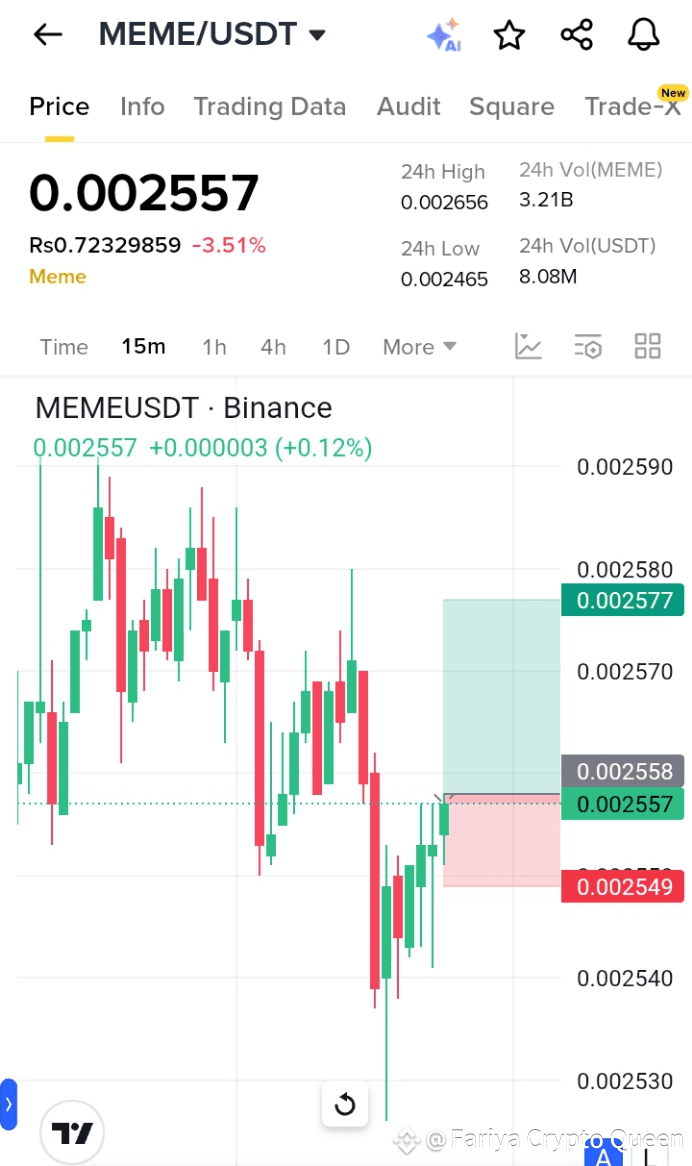
Task: Open the AI assistant icon
Action: (x=443, y=35)
